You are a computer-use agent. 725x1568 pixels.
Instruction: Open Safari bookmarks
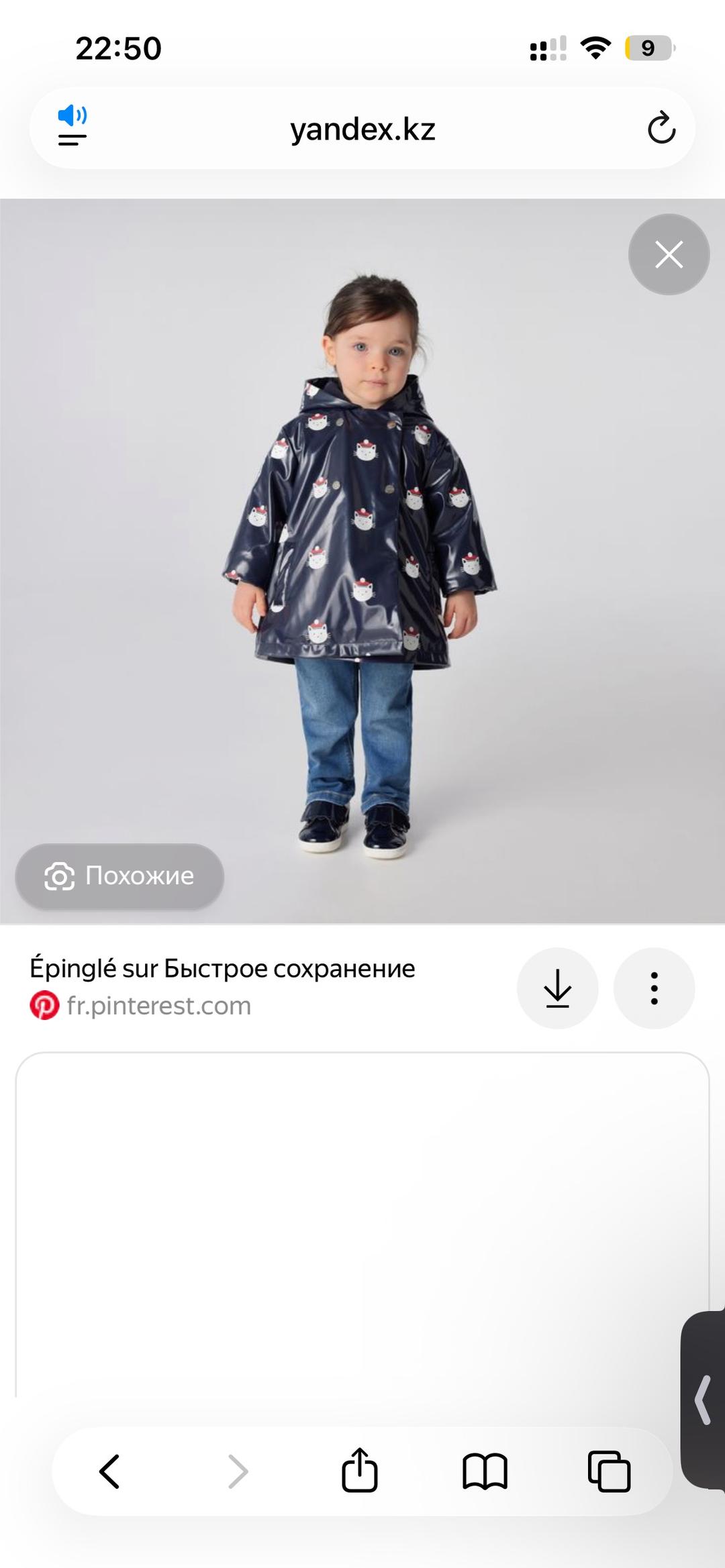pyautogui.click(x=485, y=1472)
